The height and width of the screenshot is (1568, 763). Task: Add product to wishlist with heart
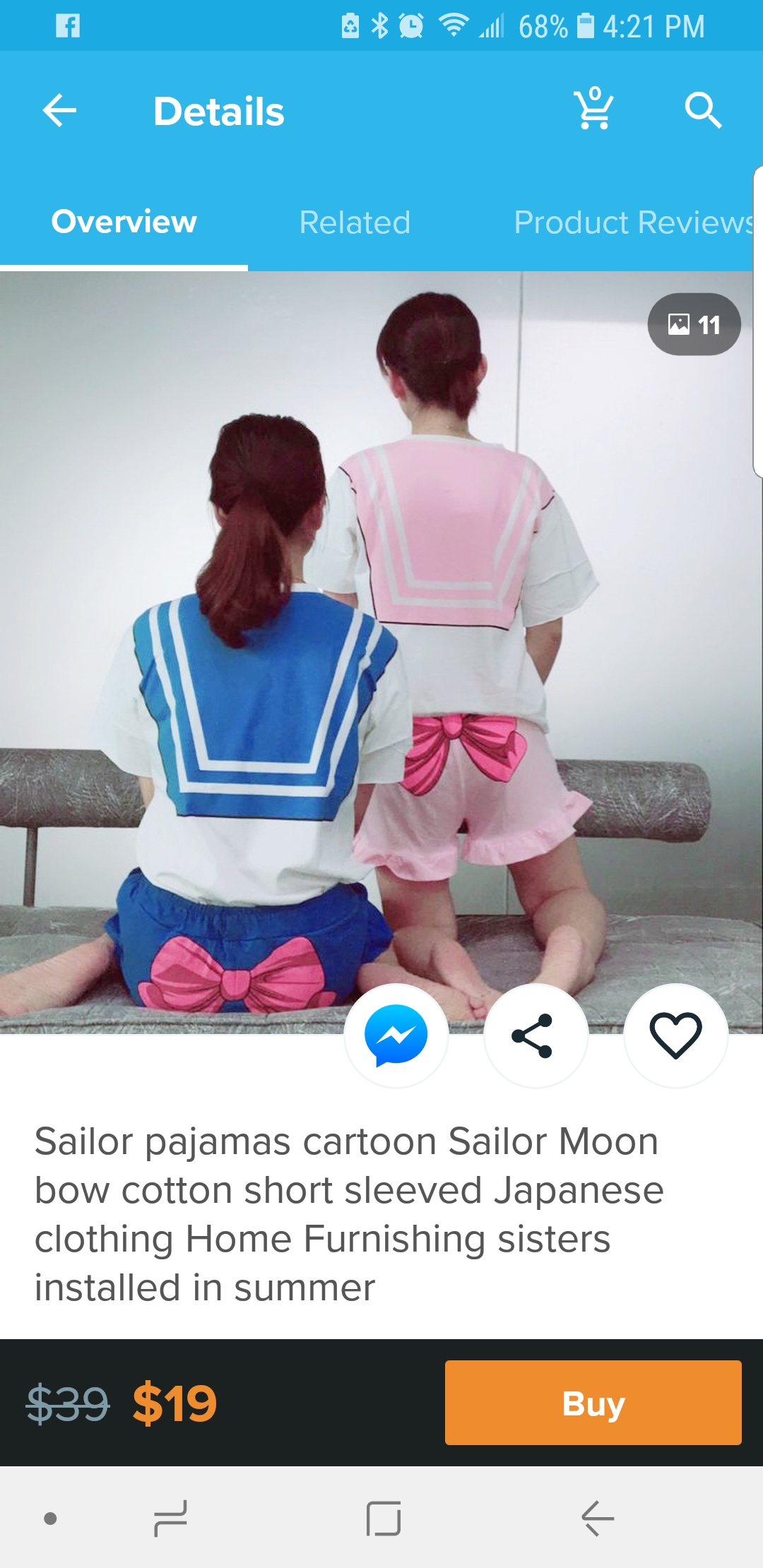tap(675, 1035)
